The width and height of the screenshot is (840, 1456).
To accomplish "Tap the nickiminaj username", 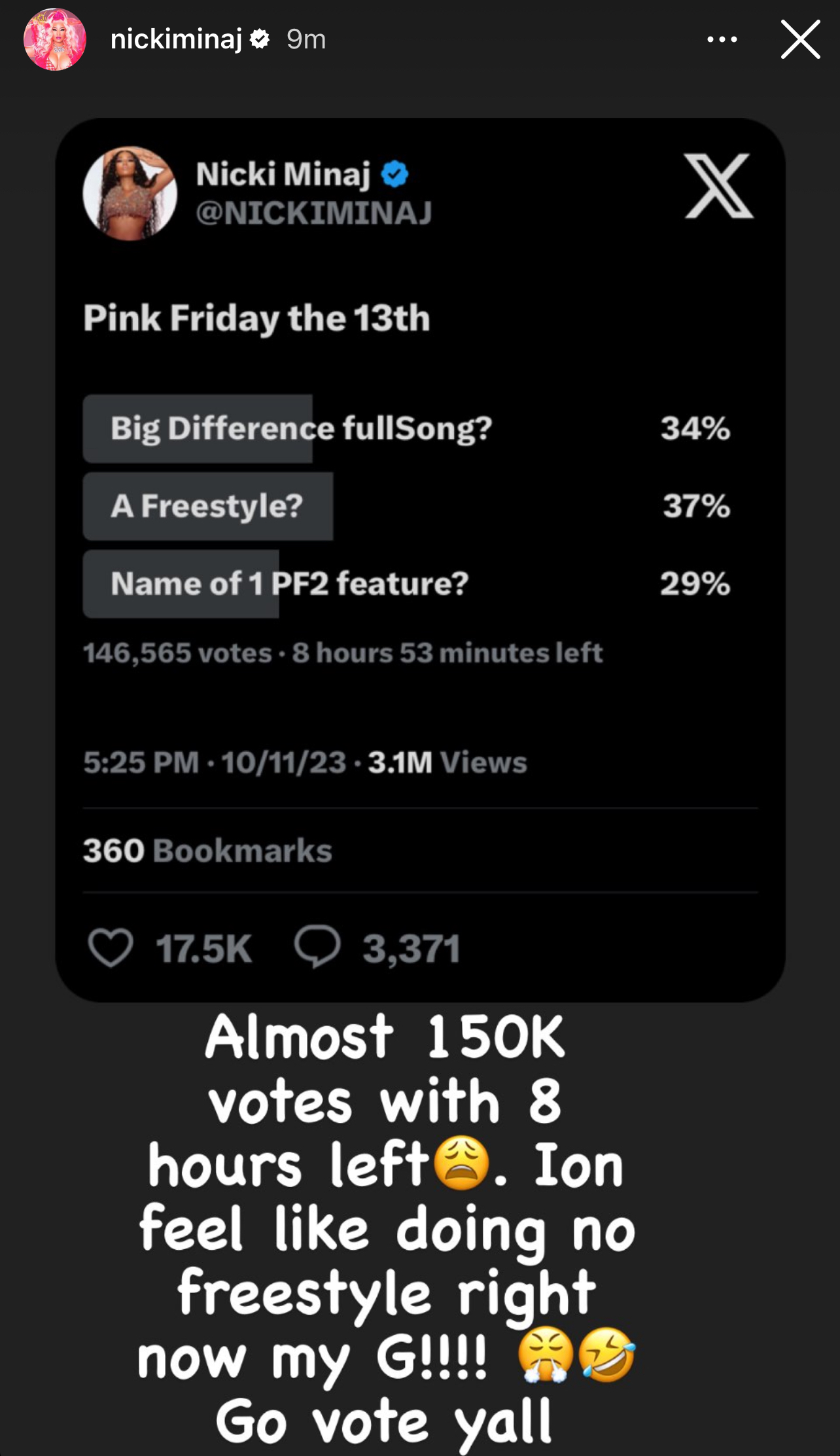I will tap(176, 40).
